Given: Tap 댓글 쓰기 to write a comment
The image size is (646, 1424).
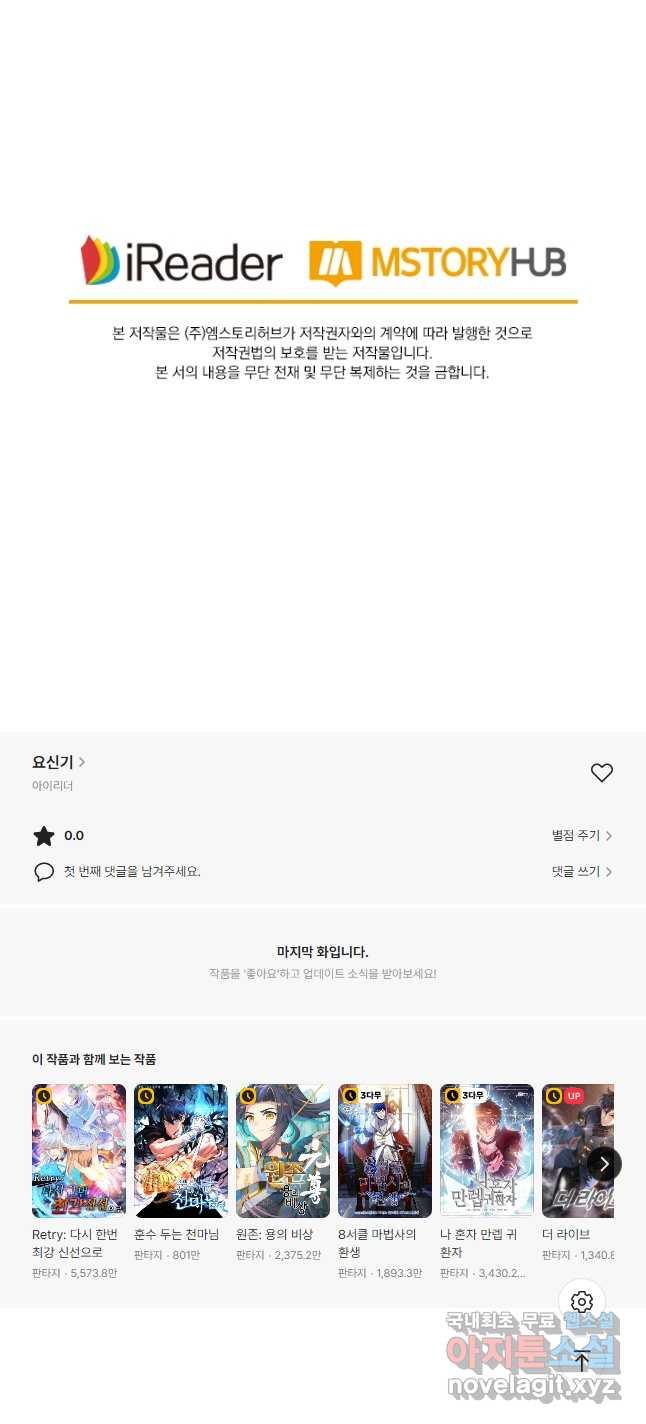Looking at the screenshot, I should click(581, 872).
